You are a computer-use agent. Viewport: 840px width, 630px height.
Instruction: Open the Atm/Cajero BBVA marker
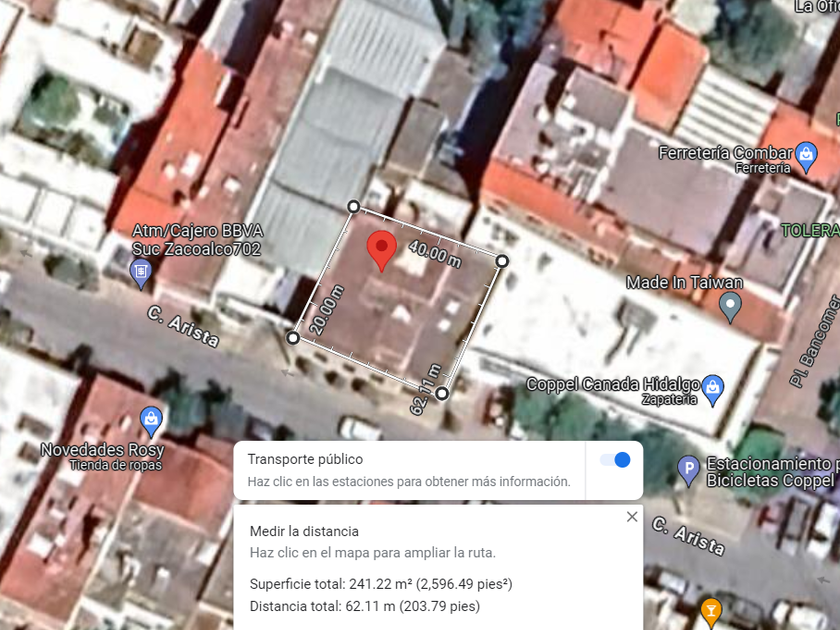coord(141,274)
